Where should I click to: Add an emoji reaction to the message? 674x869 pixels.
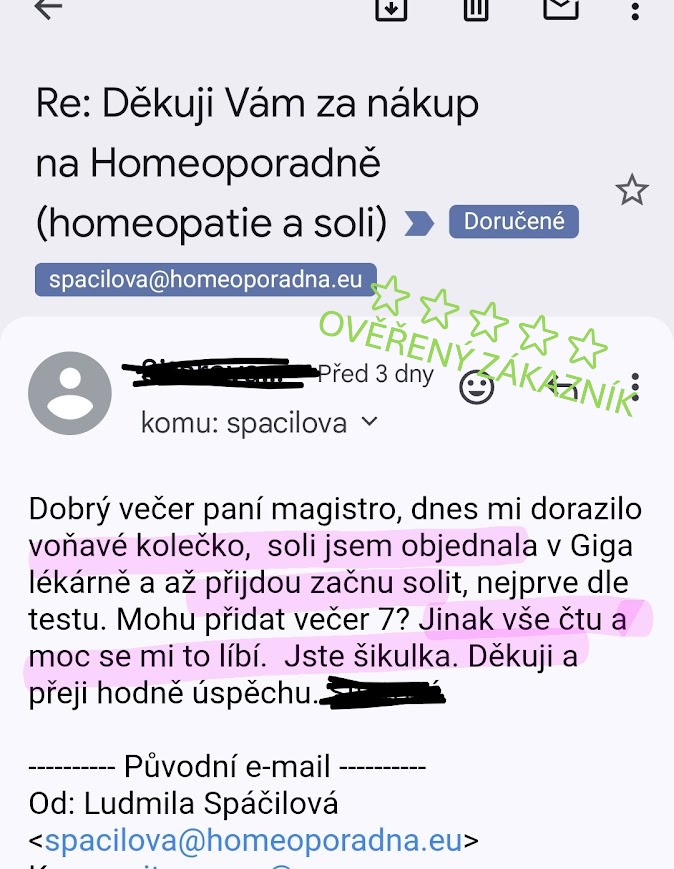[x=477, y=387]
